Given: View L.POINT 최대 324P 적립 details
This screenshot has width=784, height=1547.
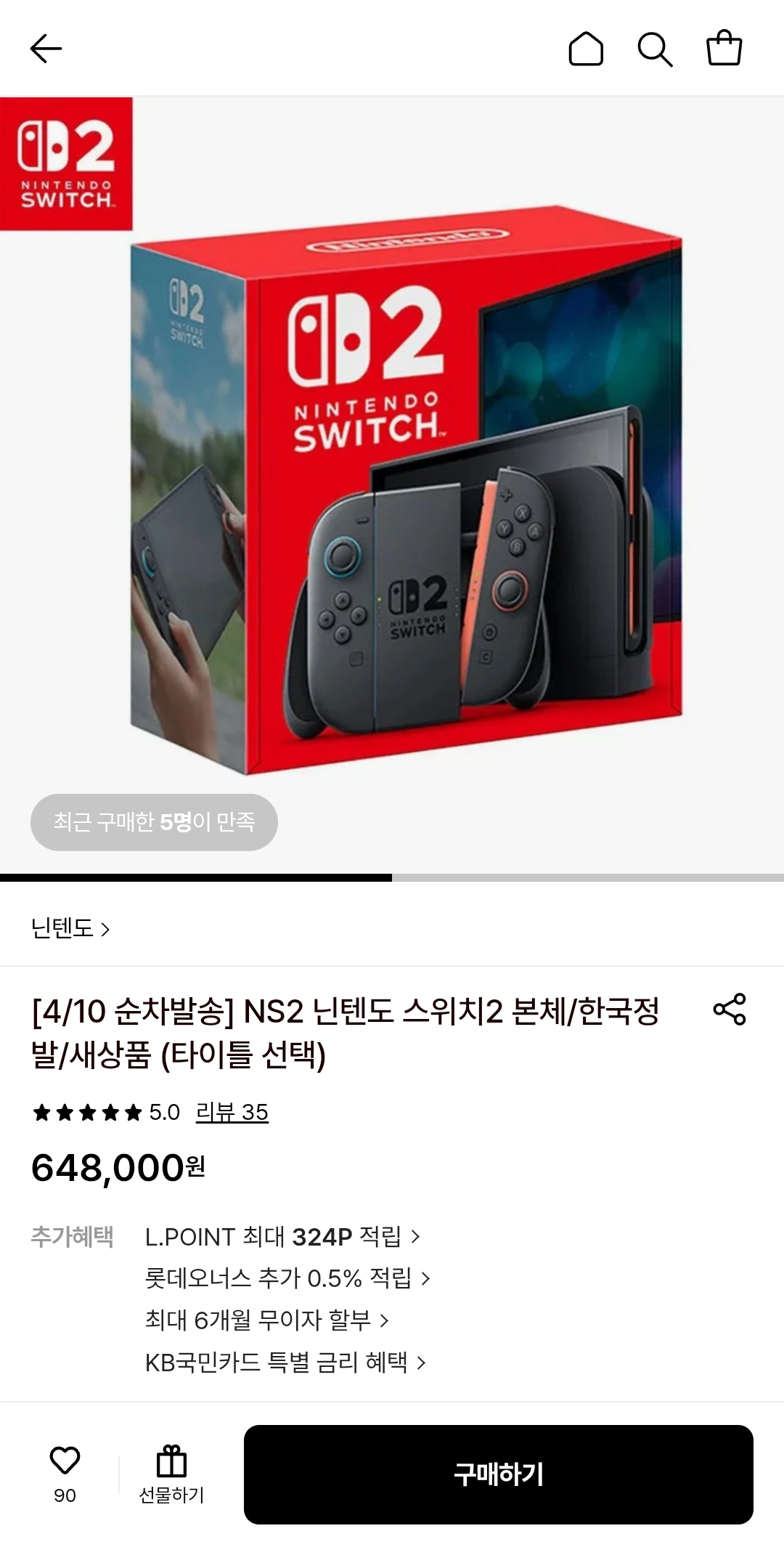Looking at the screenshot, I should point(282,1236).
